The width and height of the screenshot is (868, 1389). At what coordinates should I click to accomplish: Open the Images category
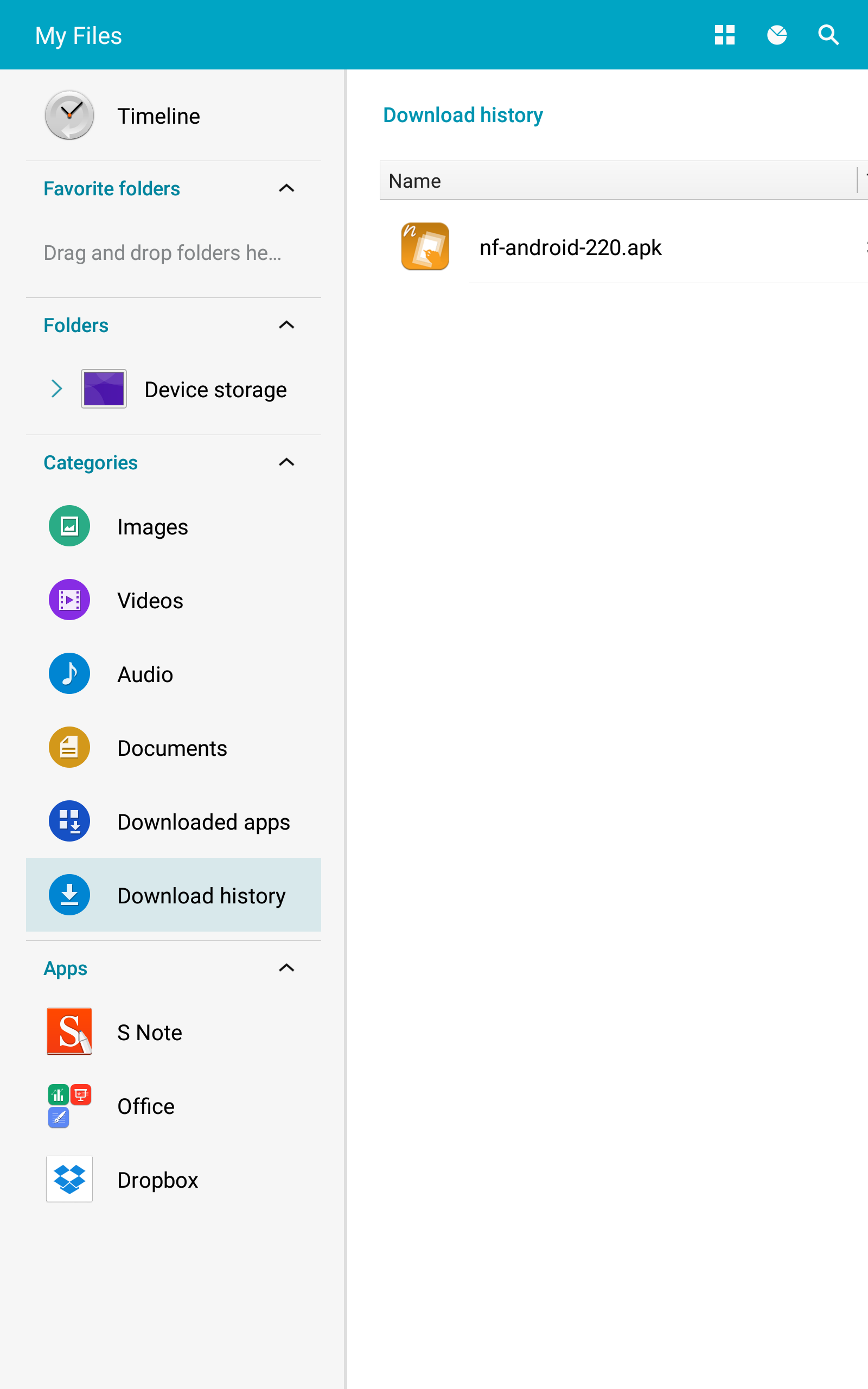pos(174,526)
